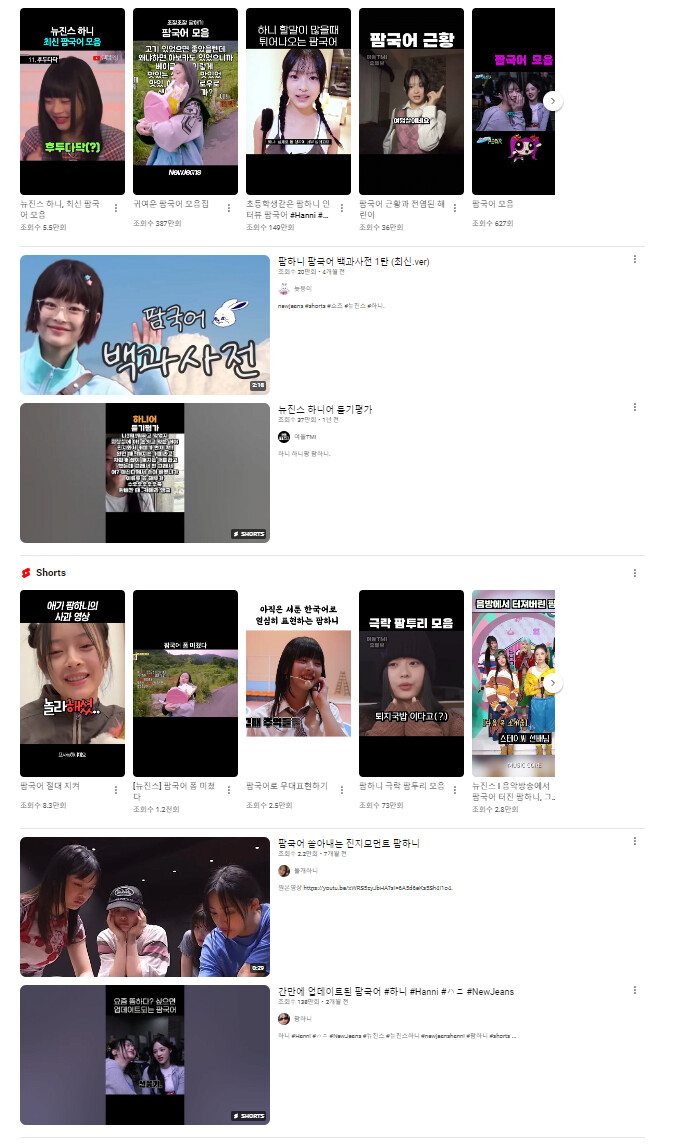This screenshot has width=683, height=1147.
Task: Open options for '귀여운 팜국어 모음집' short
Action: 229,208
